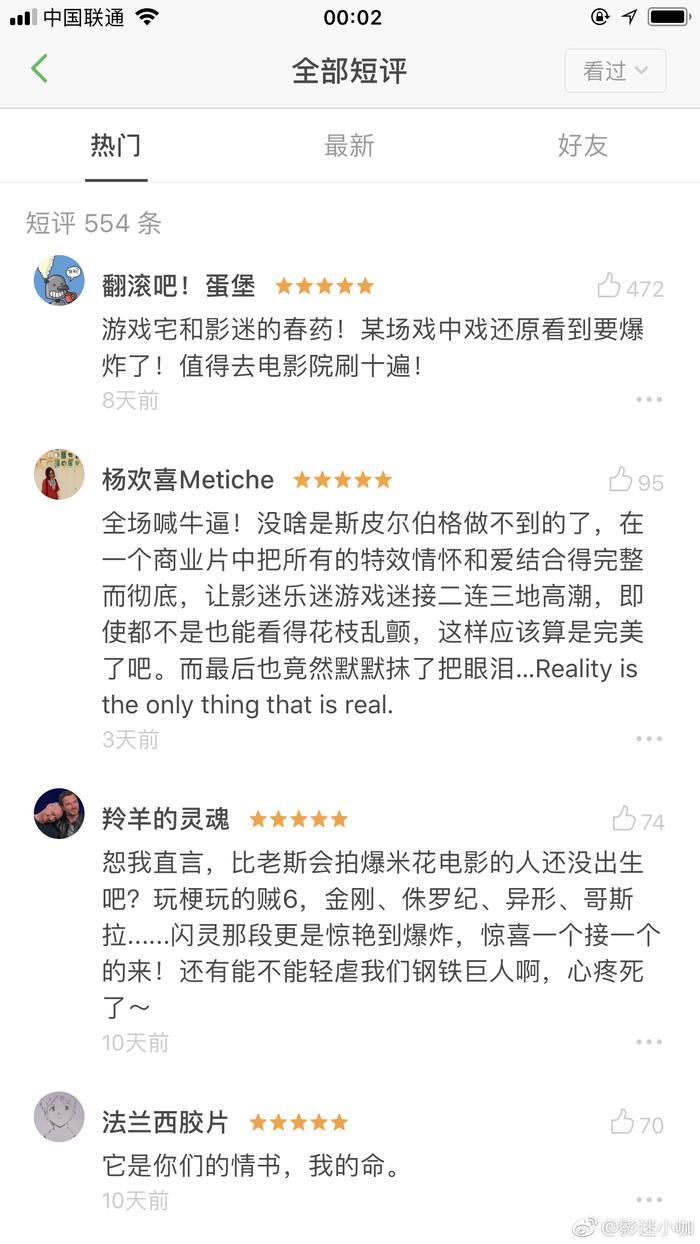Open 翻滚吧！蛋堡's profile avatar
The width and height of the screenshot is (700, 1244).
tap(59, 281)
